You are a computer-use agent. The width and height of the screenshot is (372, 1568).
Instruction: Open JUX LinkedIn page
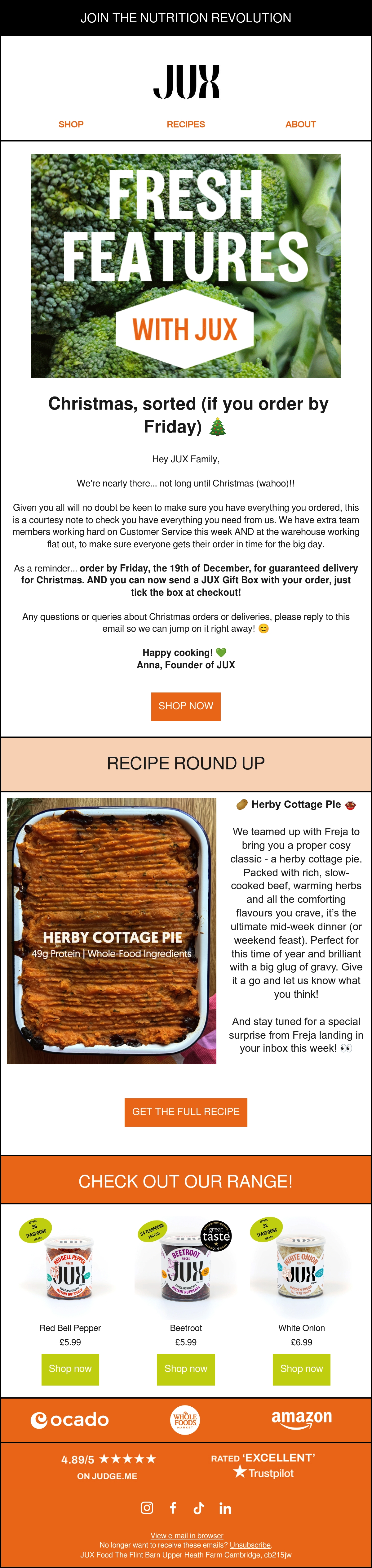(225, 1508)
